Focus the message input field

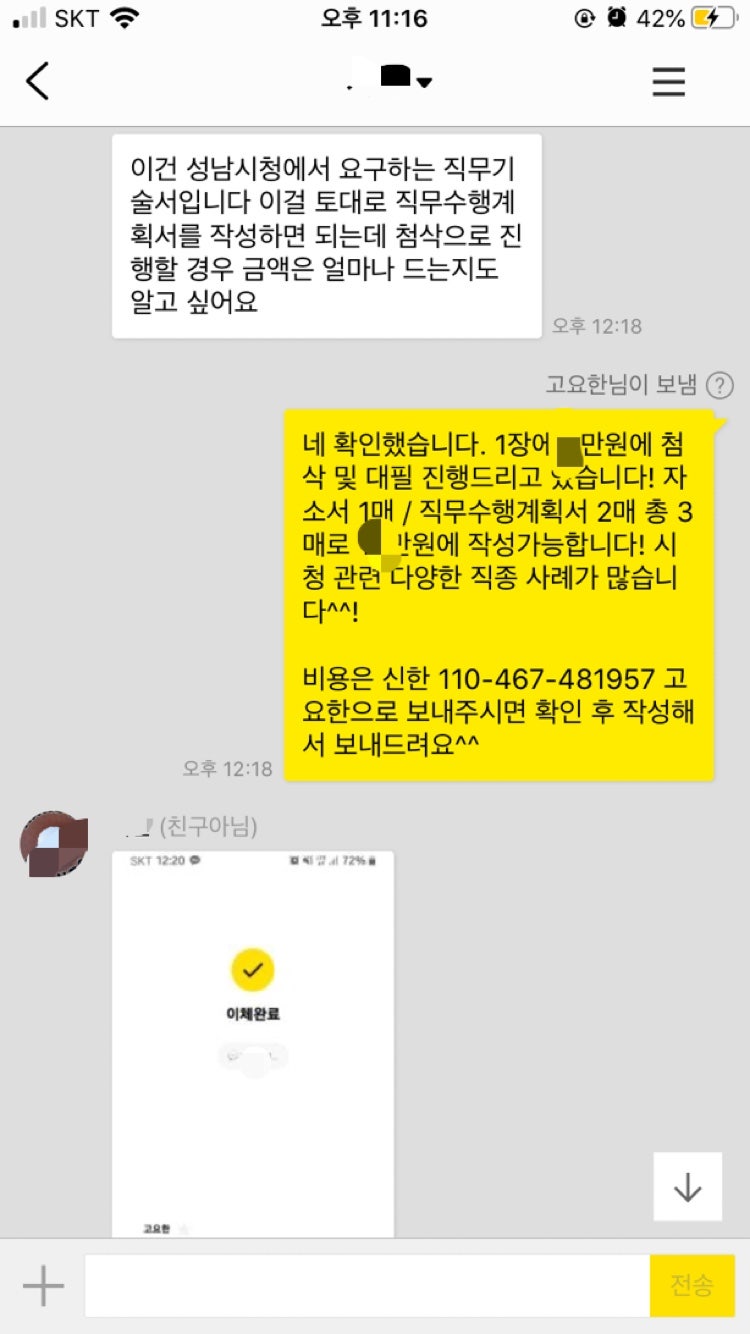[x=366, y=1286]
